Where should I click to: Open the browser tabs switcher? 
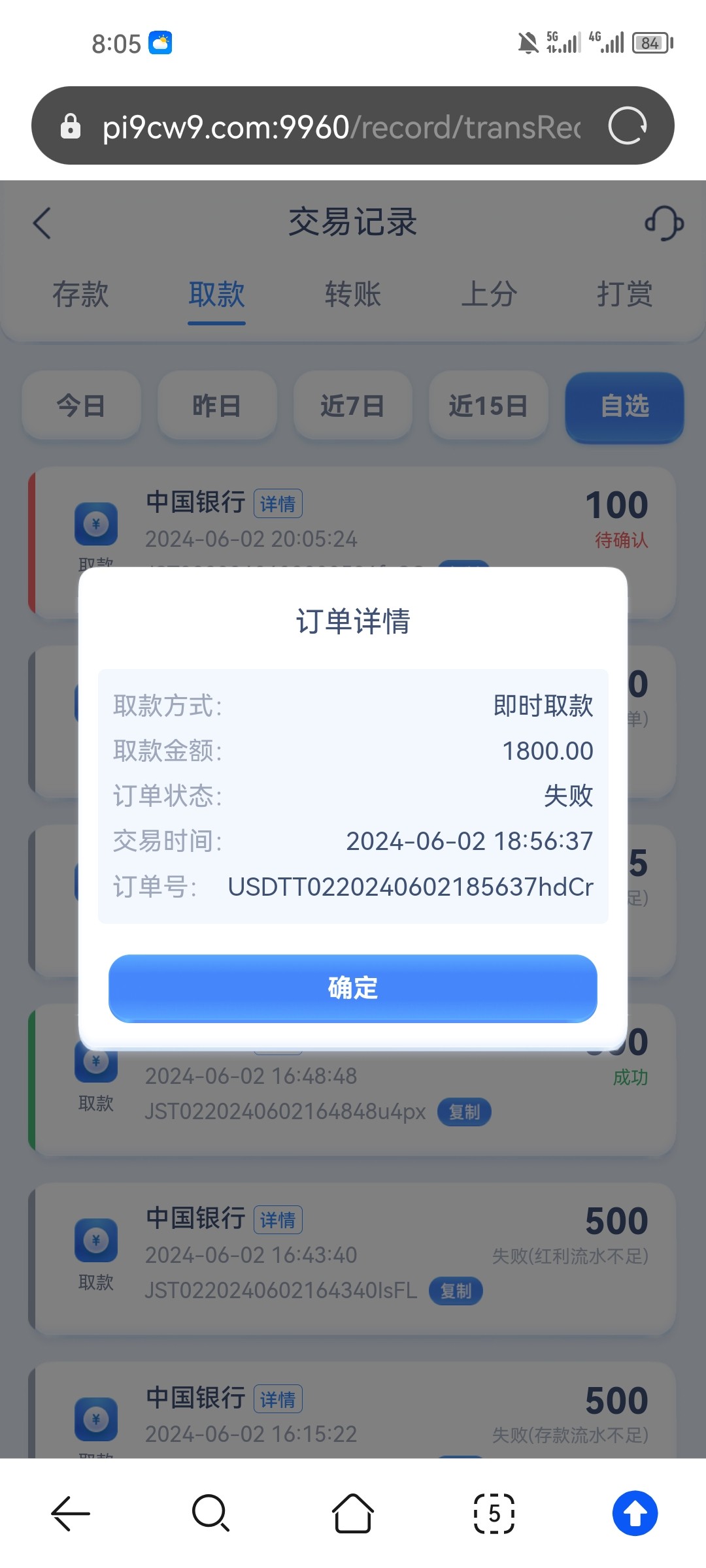494,1513
